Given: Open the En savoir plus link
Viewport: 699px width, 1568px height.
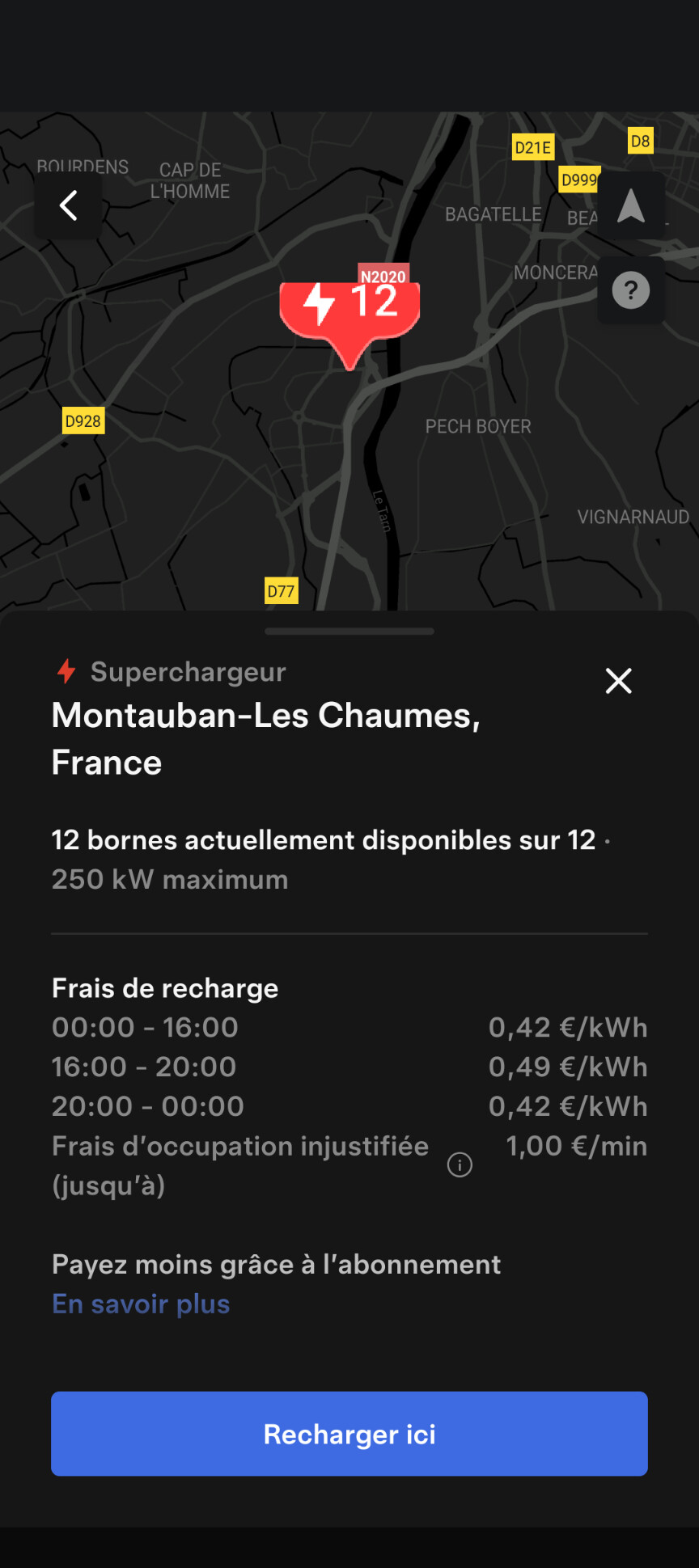Looking at the screenshot, I should tap(141, 1304).
